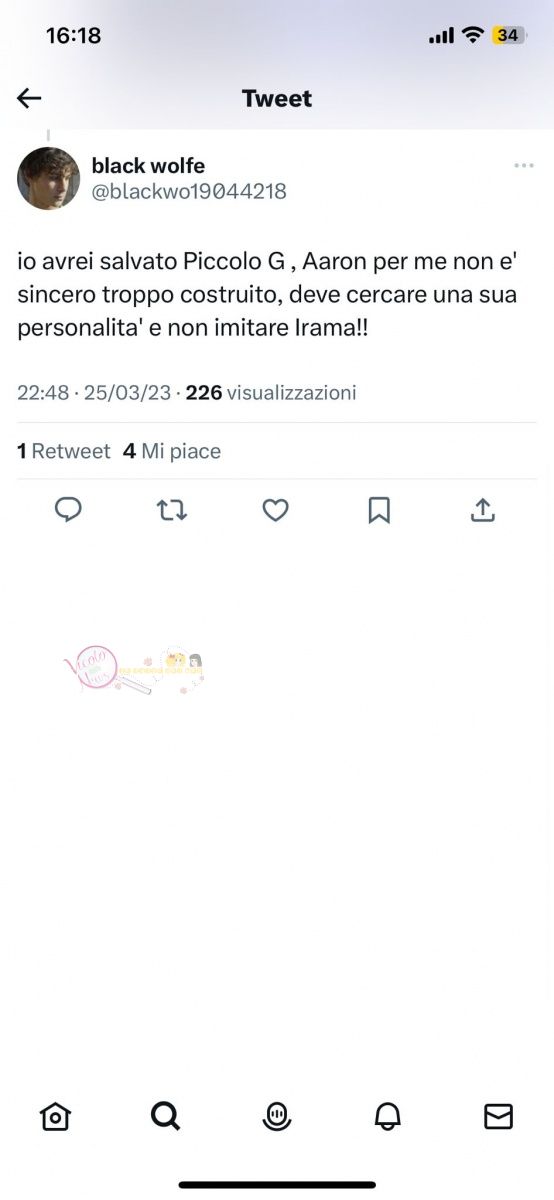Reply to black wolfe's tweet

click(x=68, y=511)
